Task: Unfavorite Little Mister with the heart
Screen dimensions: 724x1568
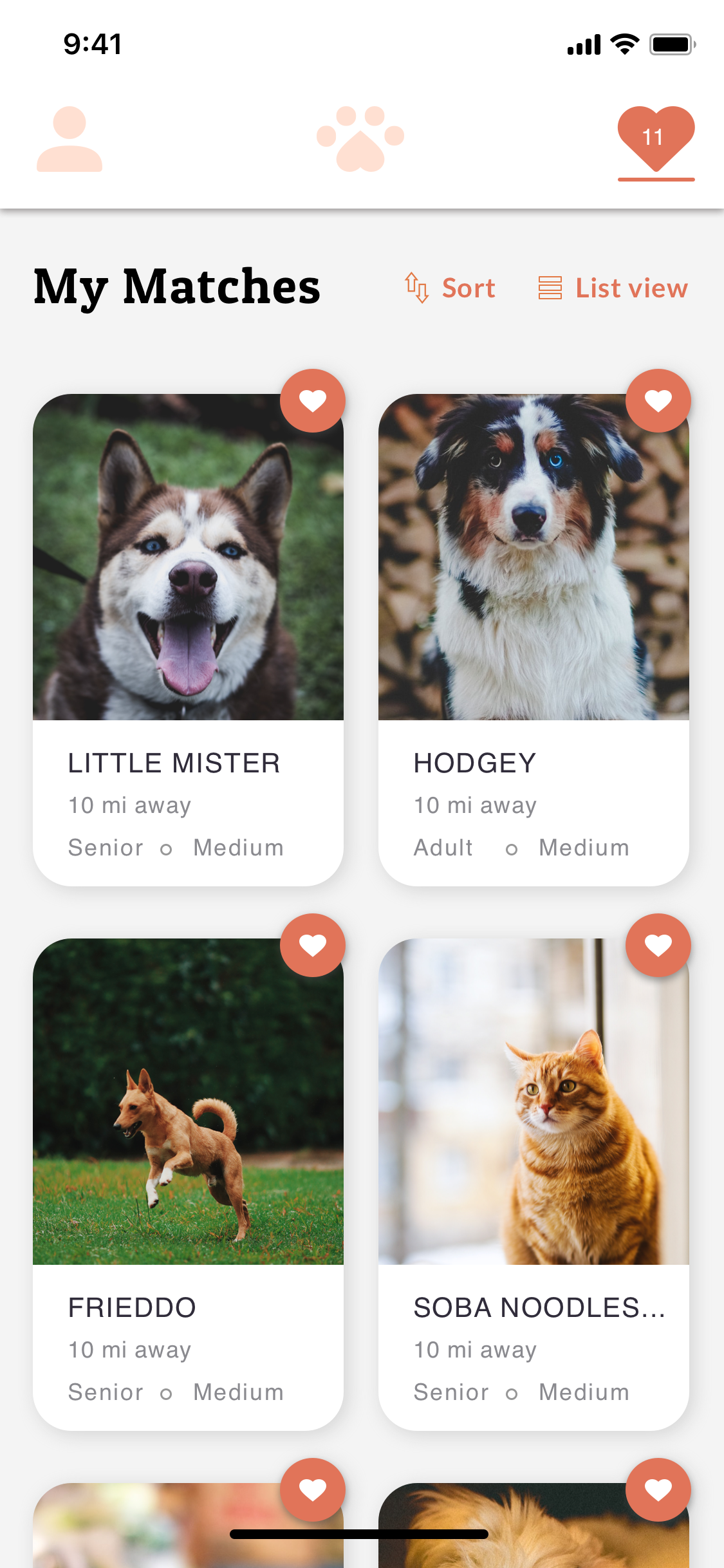Action: [x=313, y=401]
